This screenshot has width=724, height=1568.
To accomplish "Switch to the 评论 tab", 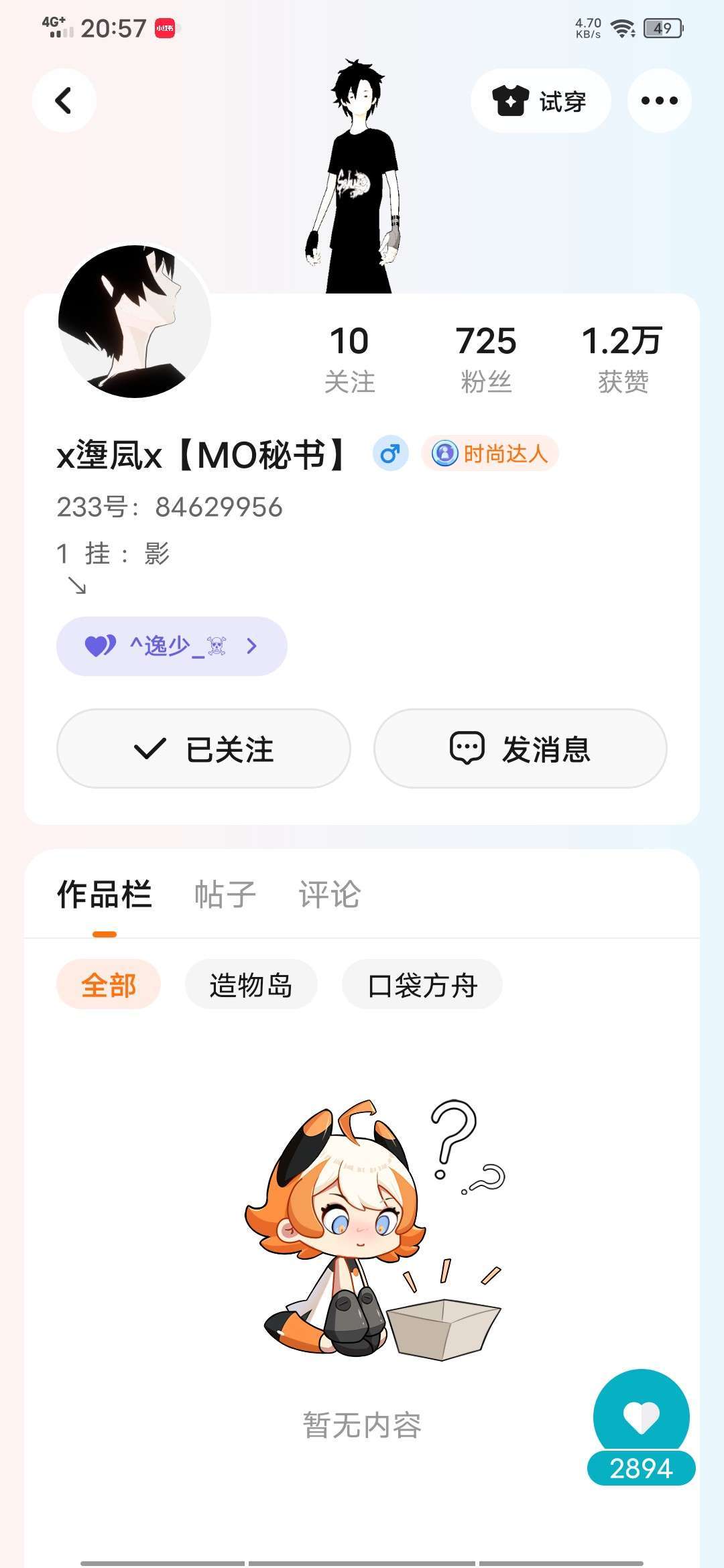I will pos(330,895).
